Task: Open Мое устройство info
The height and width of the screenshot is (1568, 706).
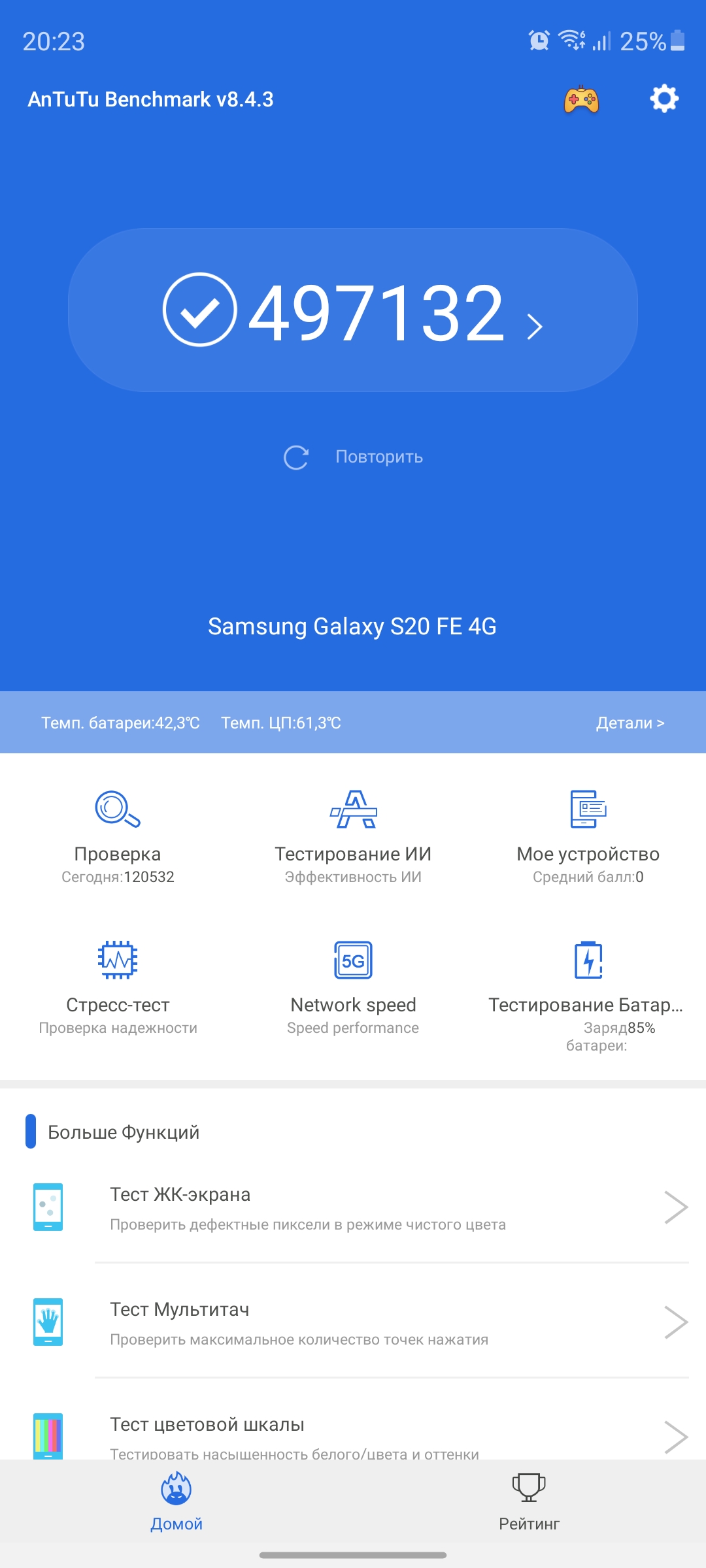Action: (588, 836)
